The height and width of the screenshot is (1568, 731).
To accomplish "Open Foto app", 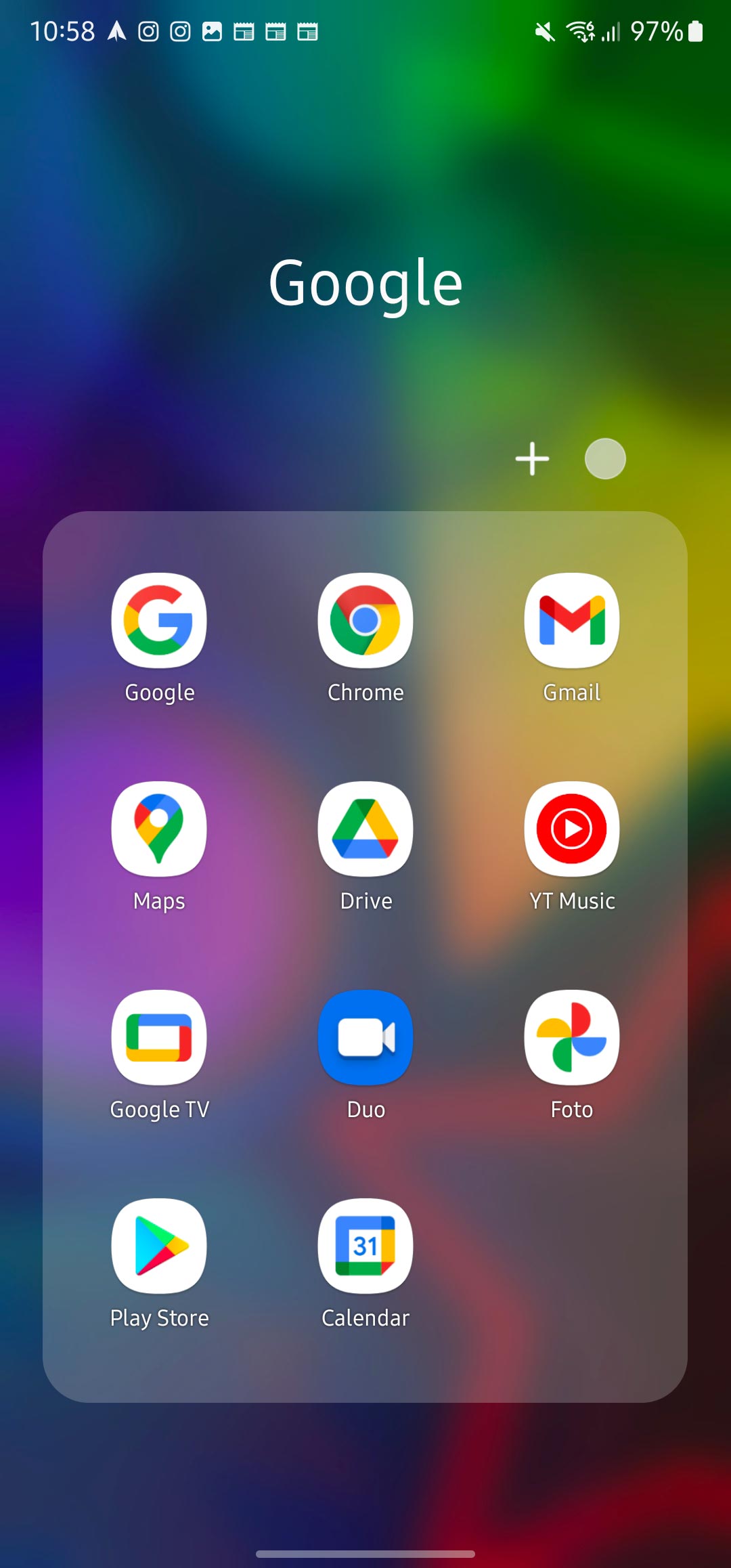I will click(572, 1038).
